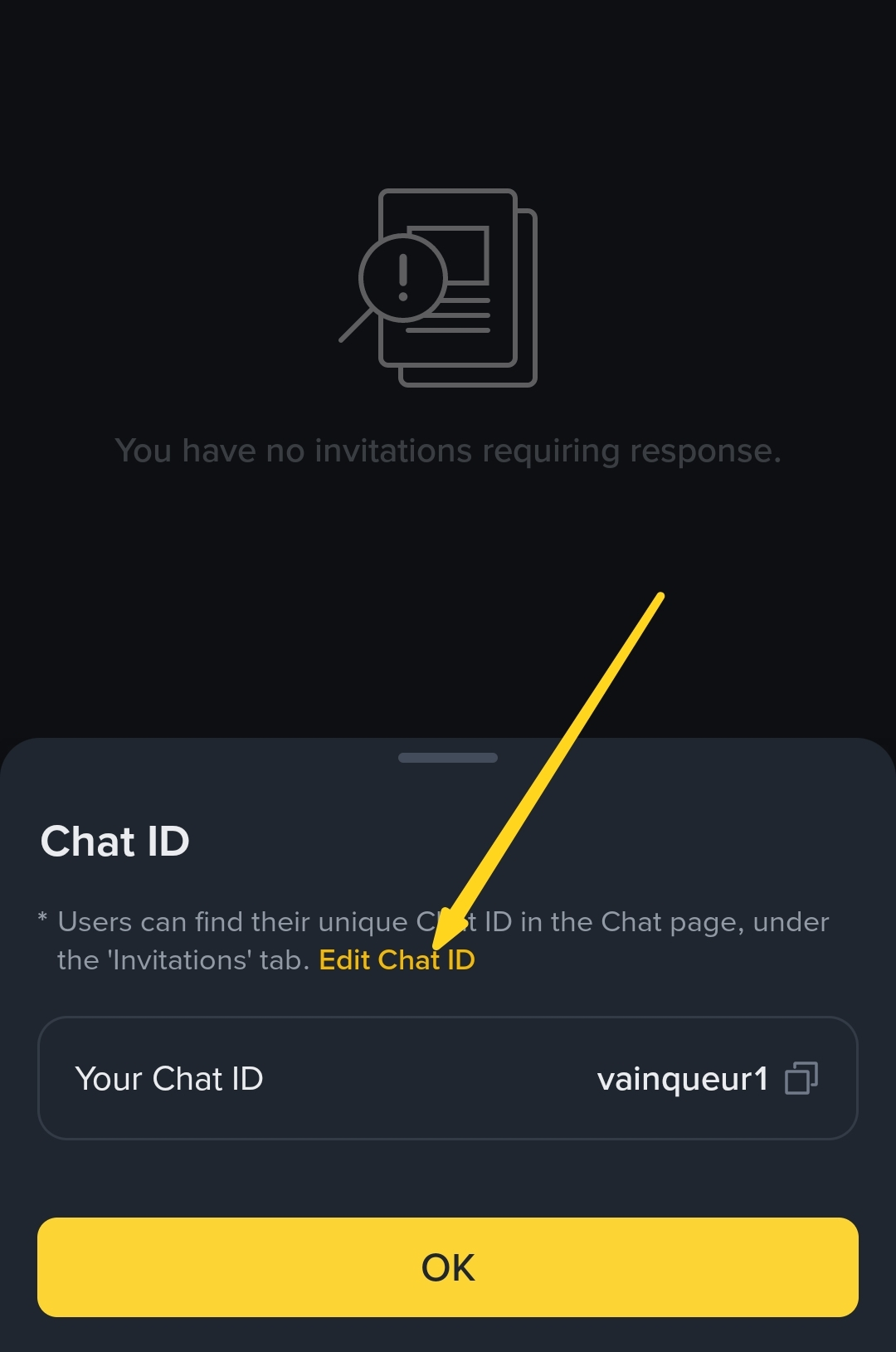Tap the Edit Chat ID link
The image size is (896, 1352).
pos(397,960)
